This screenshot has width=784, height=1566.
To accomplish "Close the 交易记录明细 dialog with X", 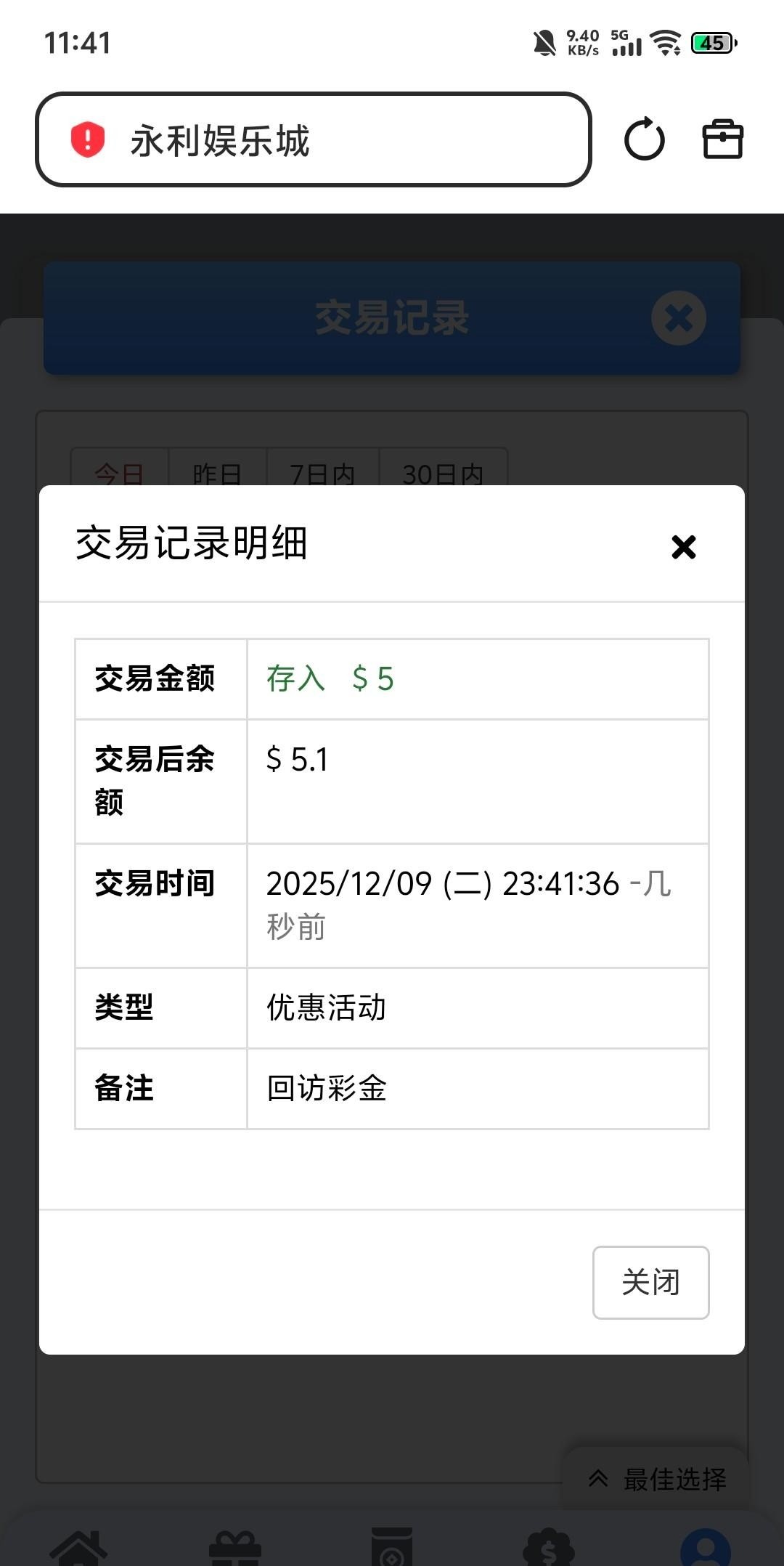I will point(683,547).
